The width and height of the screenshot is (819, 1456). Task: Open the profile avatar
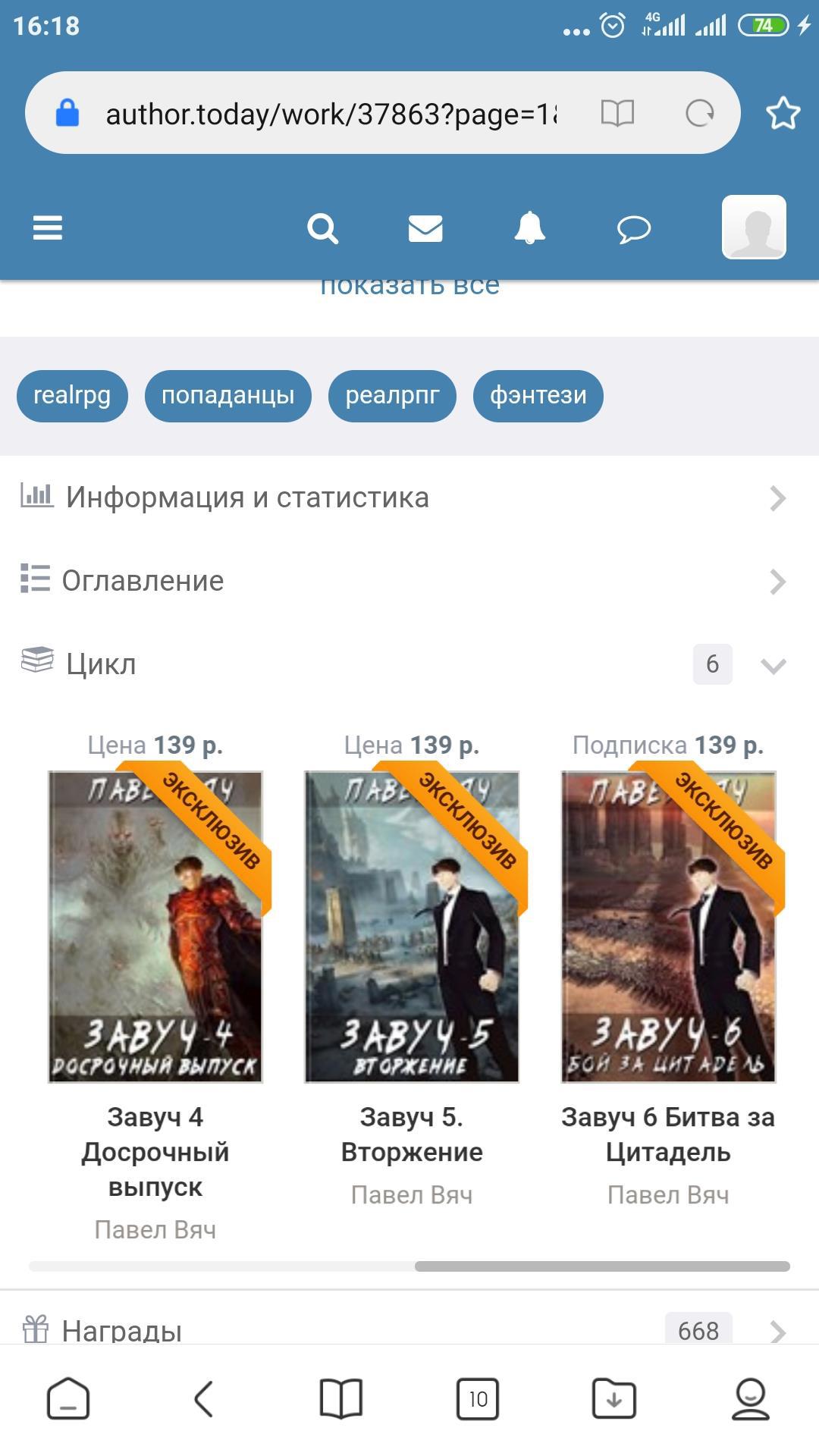click(753, 227)
